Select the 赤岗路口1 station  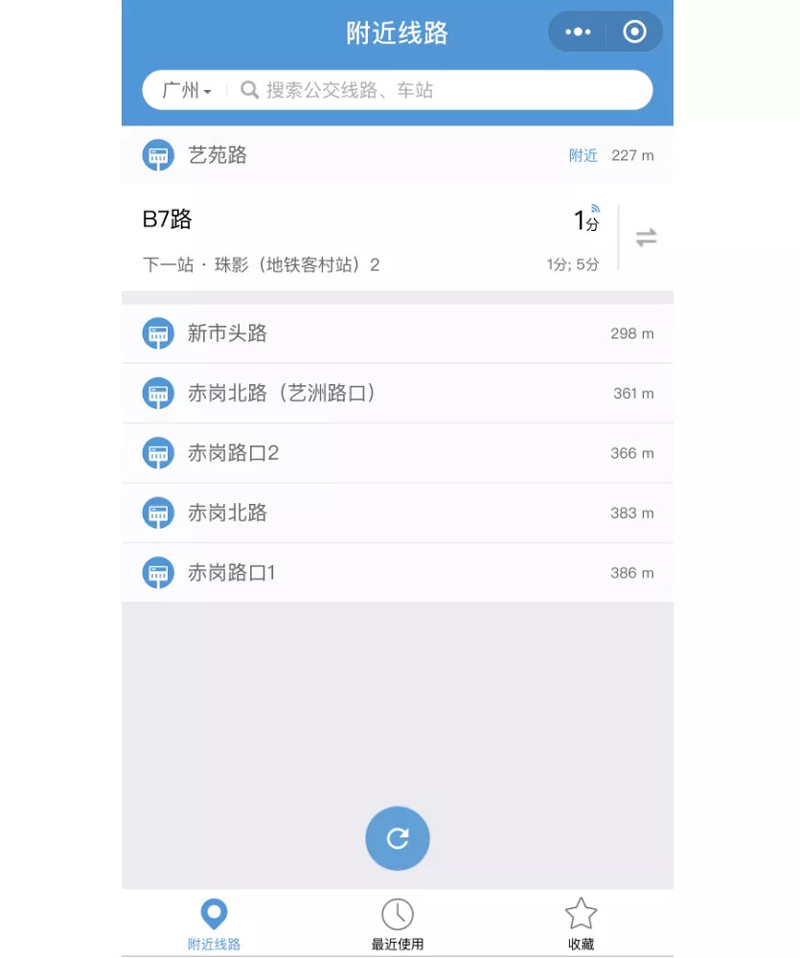pyautogui.click(x=397, y=573)
